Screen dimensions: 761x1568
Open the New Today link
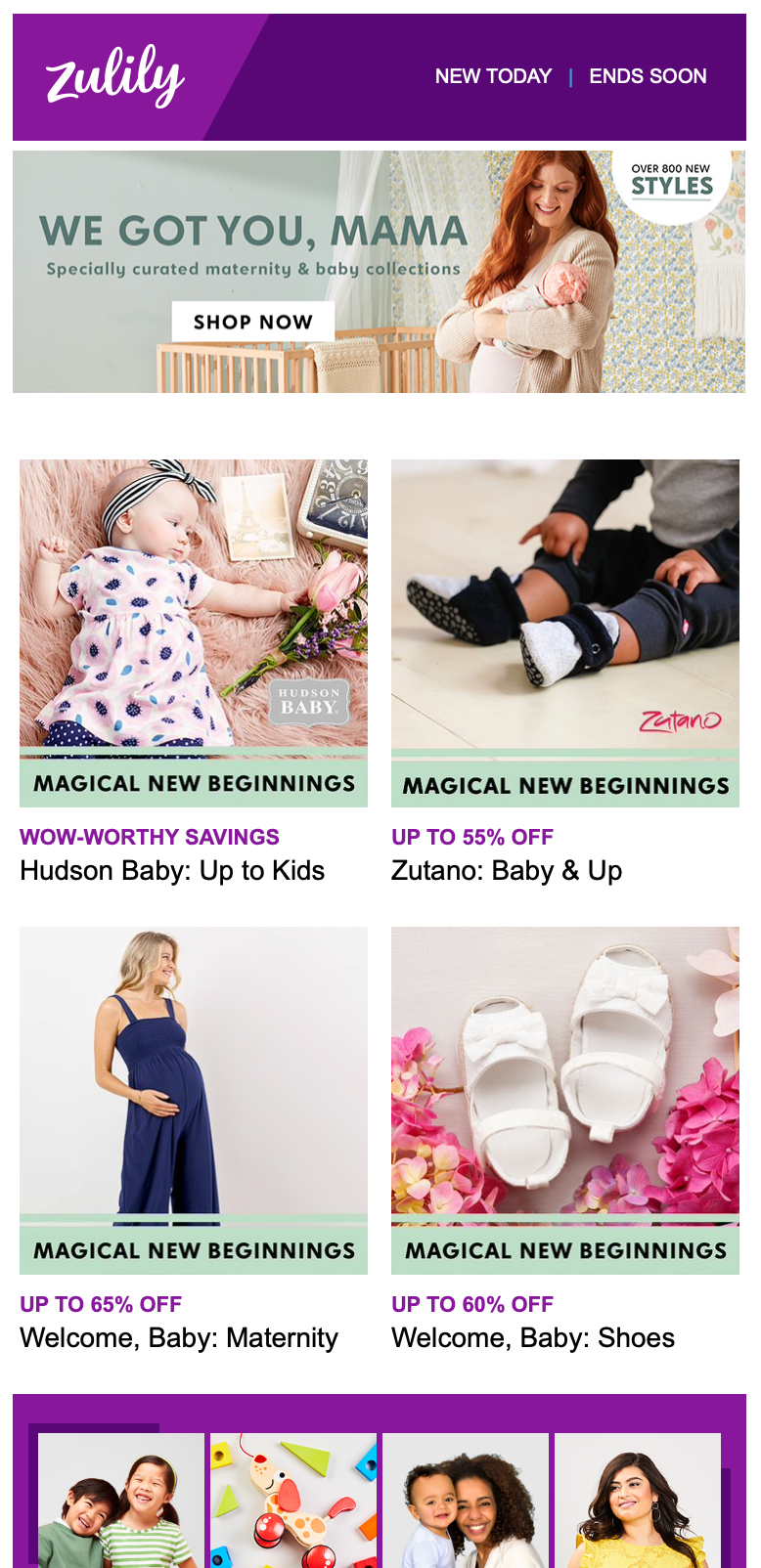pos(493,76)
